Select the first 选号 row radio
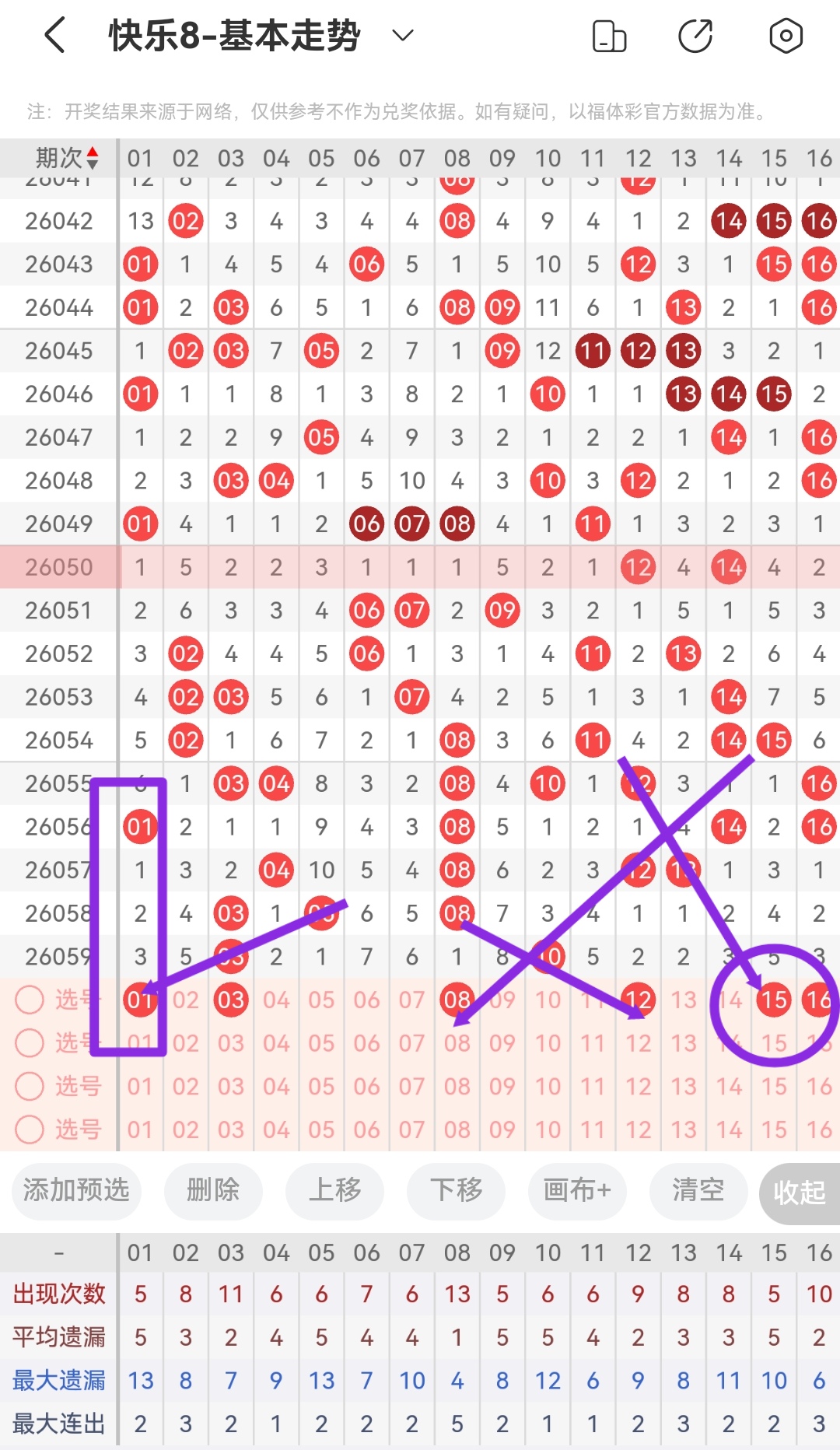This screenshot has width=840, height=1450. [x=30, y=1000]
